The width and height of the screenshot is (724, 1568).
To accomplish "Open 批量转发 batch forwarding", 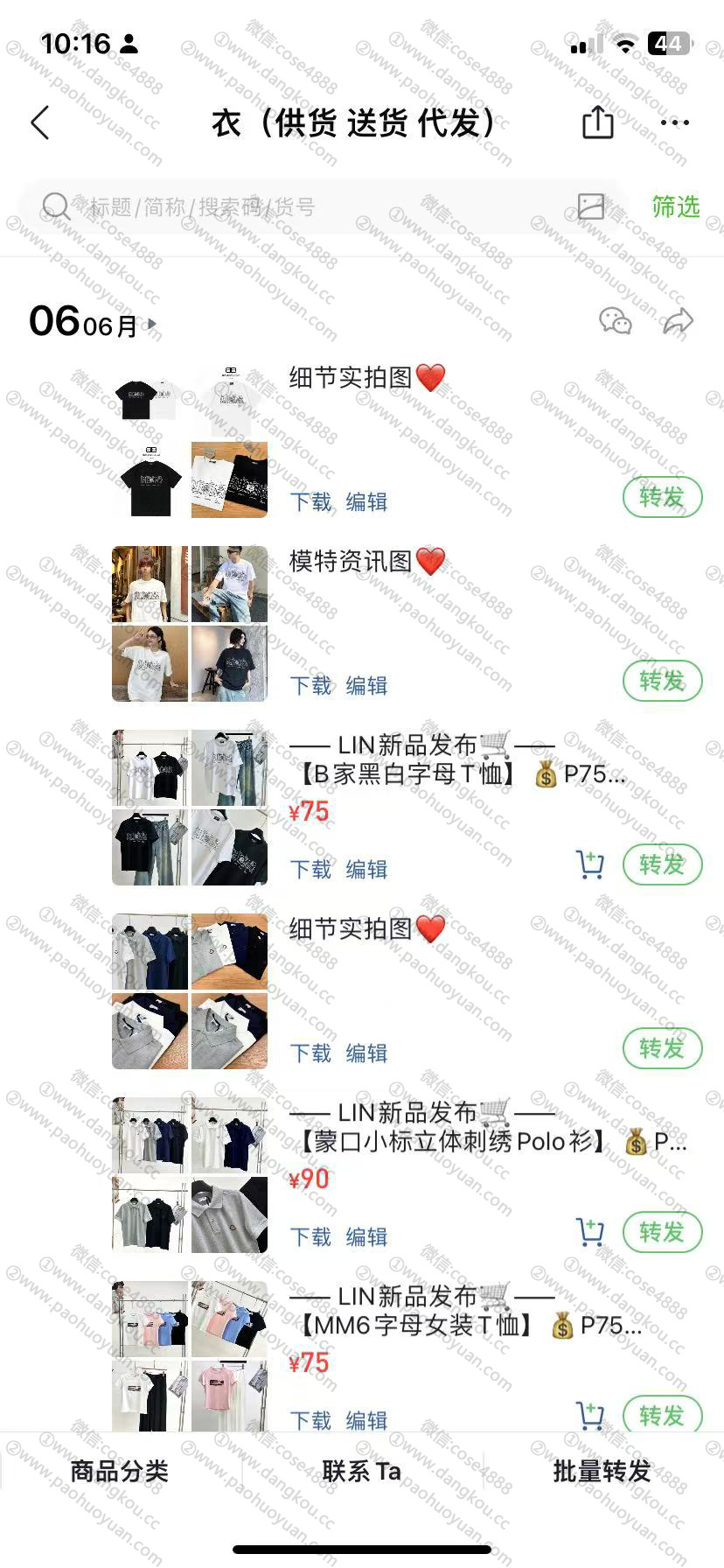I will 602,1471.
